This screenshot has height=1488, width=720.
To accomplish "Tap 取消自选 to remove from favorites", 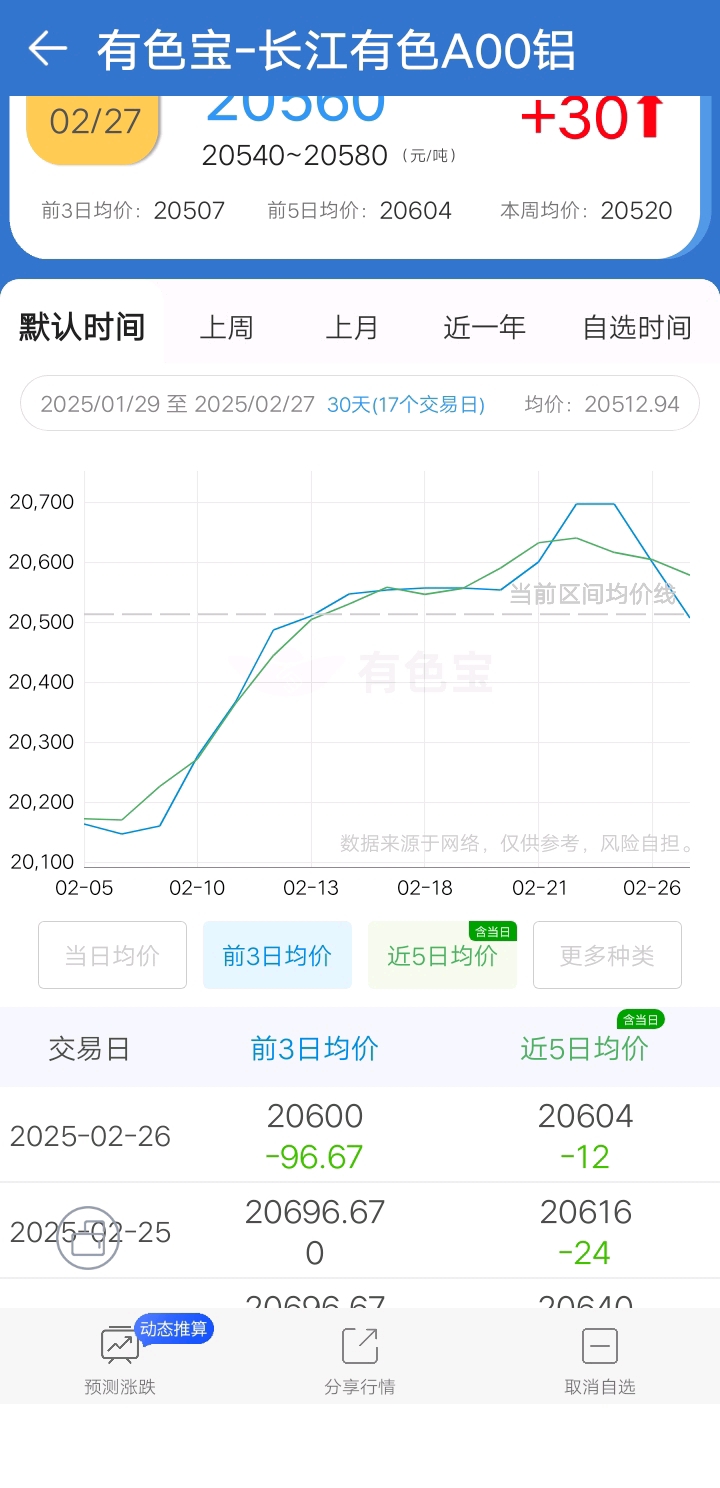I will click(600, 1358).
